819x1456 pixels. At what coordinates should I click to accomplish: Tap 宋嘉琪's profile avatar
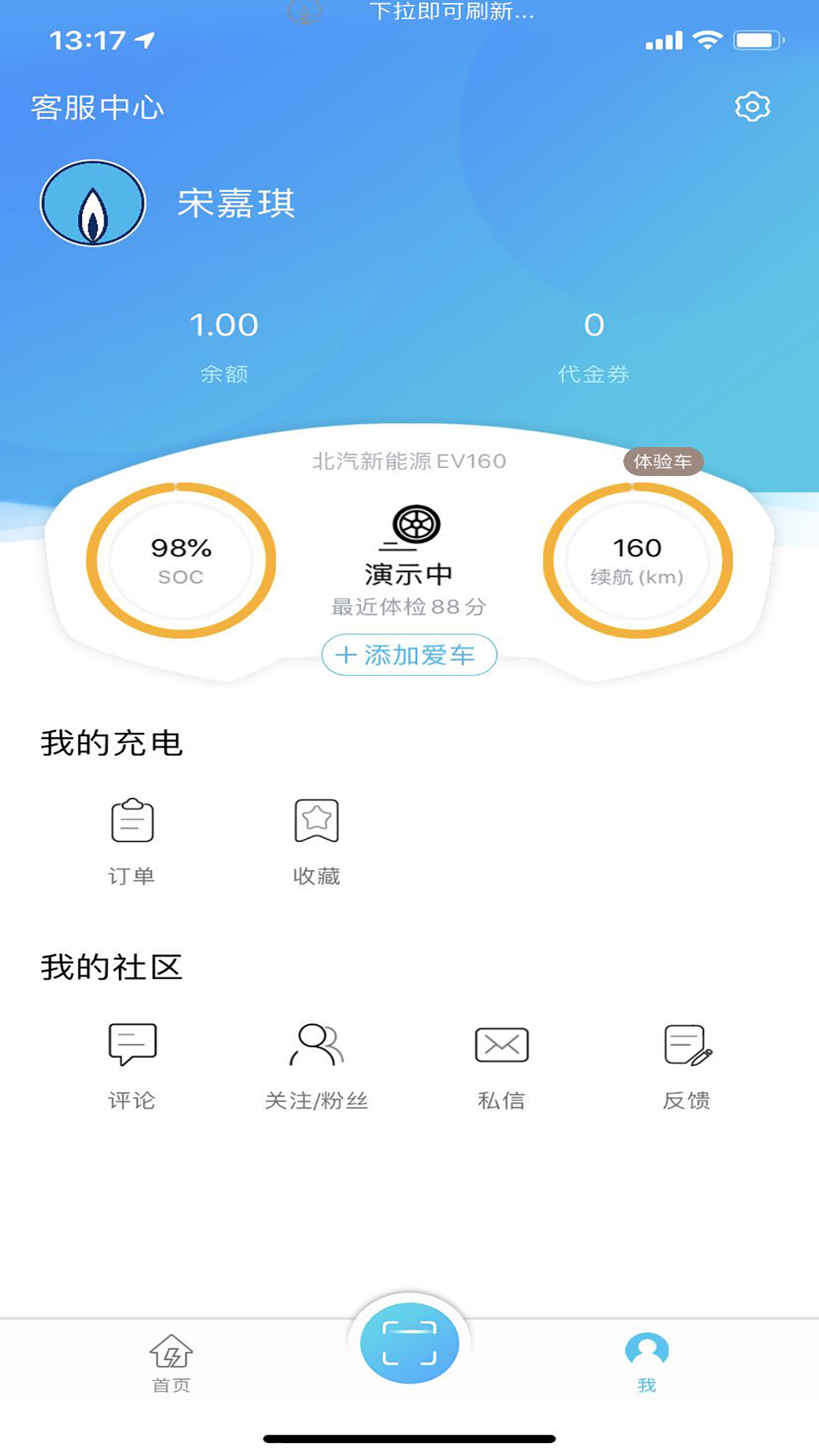[93, 203]
